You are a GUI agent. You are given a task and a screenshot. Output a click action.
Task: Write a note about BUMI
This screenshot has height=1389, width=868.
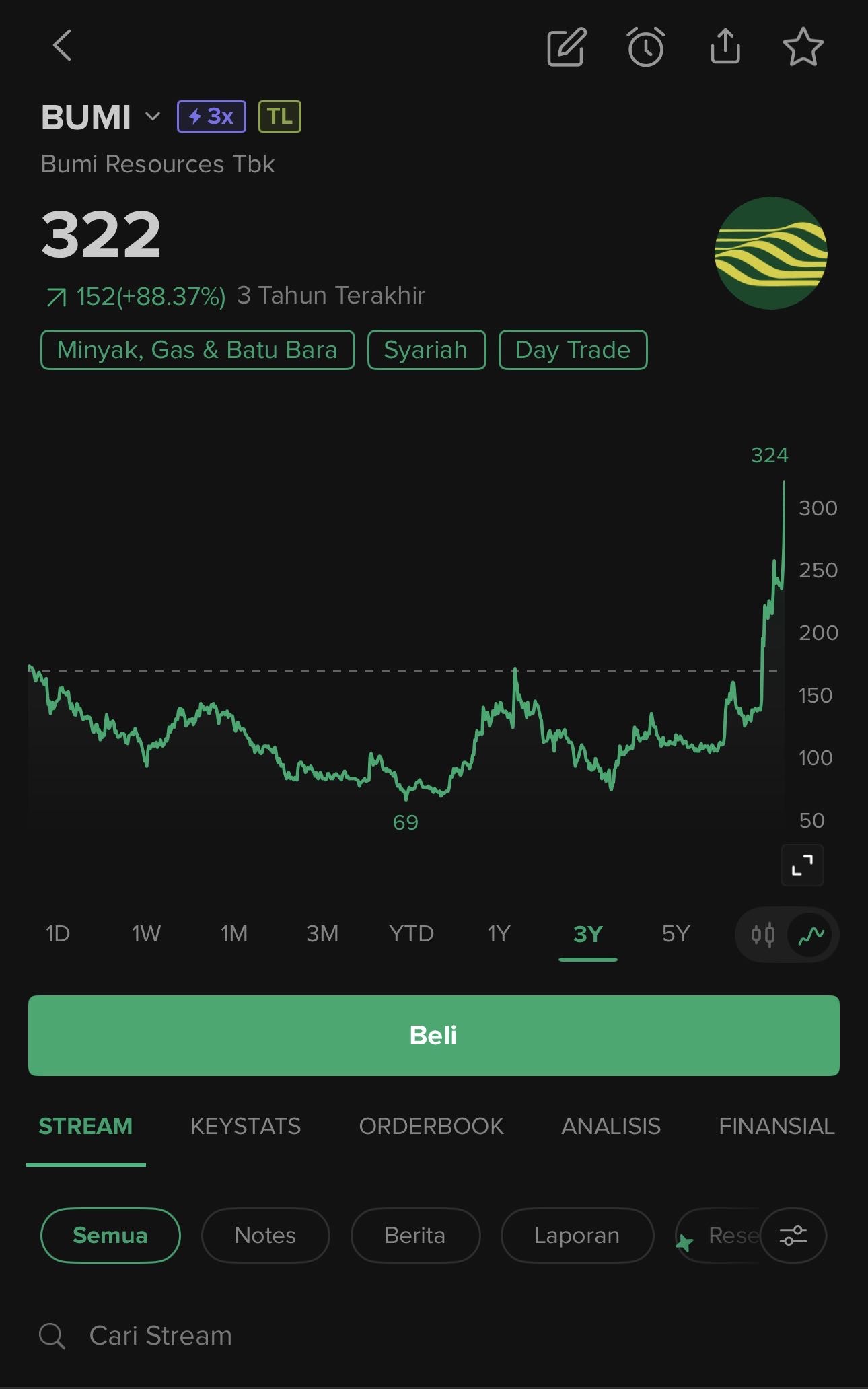click(566, 47)
